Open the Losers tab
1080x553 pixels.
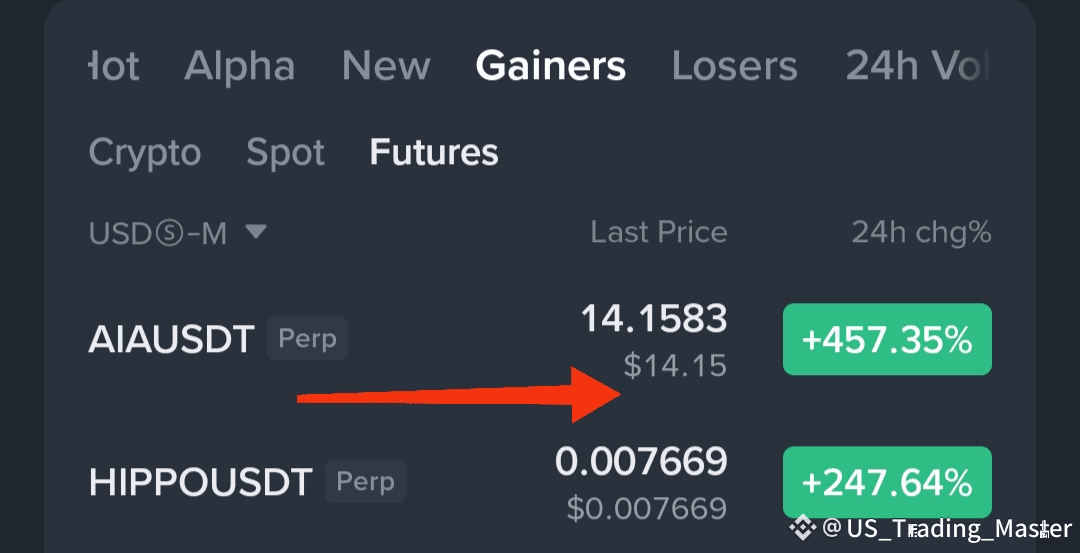(734, 66)
